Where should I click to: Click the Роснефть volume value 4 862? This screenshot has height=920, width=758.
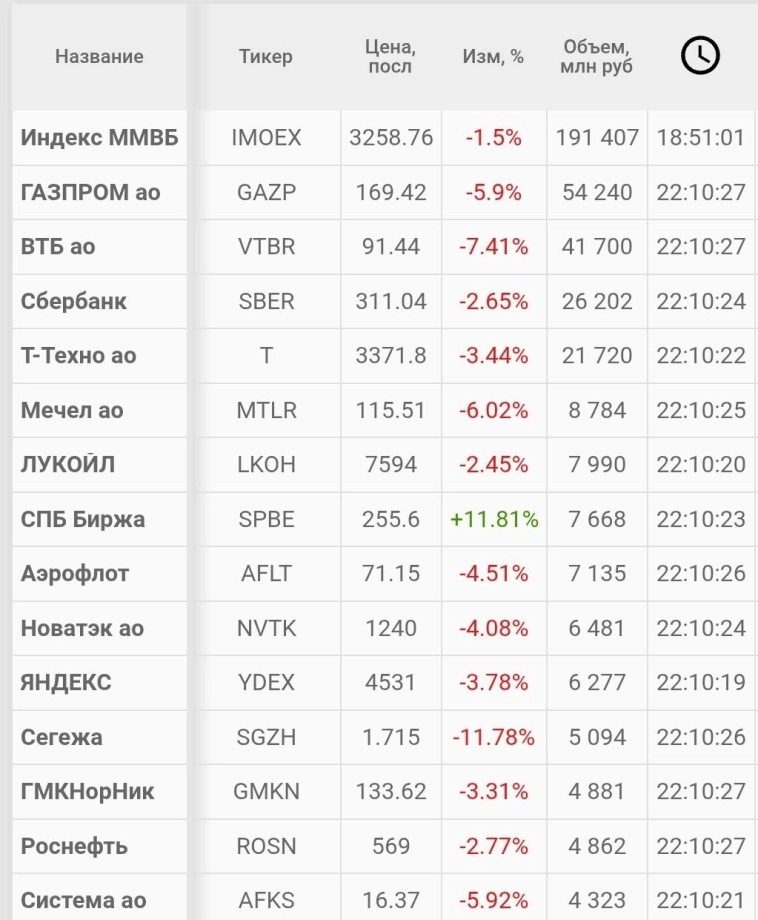(594, 845)
